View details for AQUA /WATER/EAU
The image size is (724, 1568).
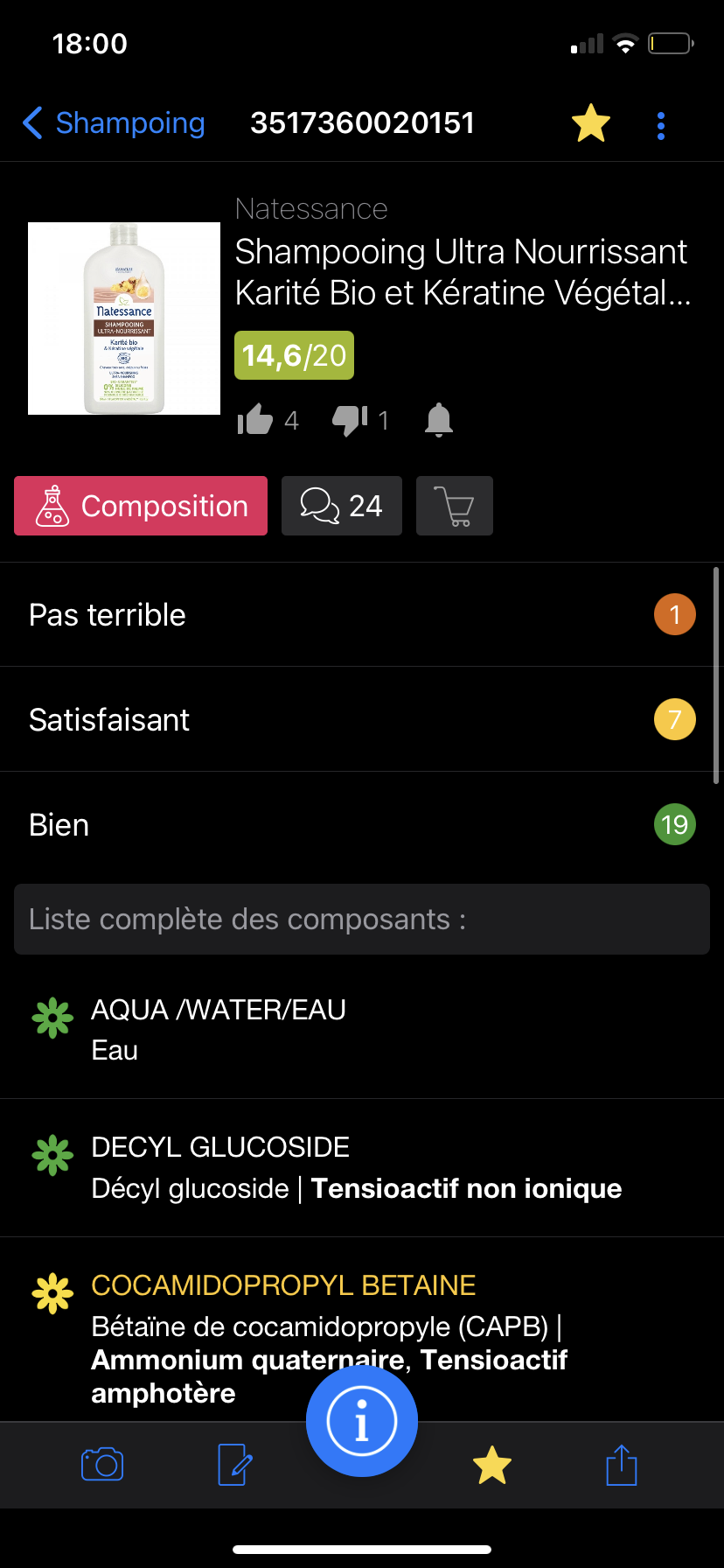coord(362,1030)
